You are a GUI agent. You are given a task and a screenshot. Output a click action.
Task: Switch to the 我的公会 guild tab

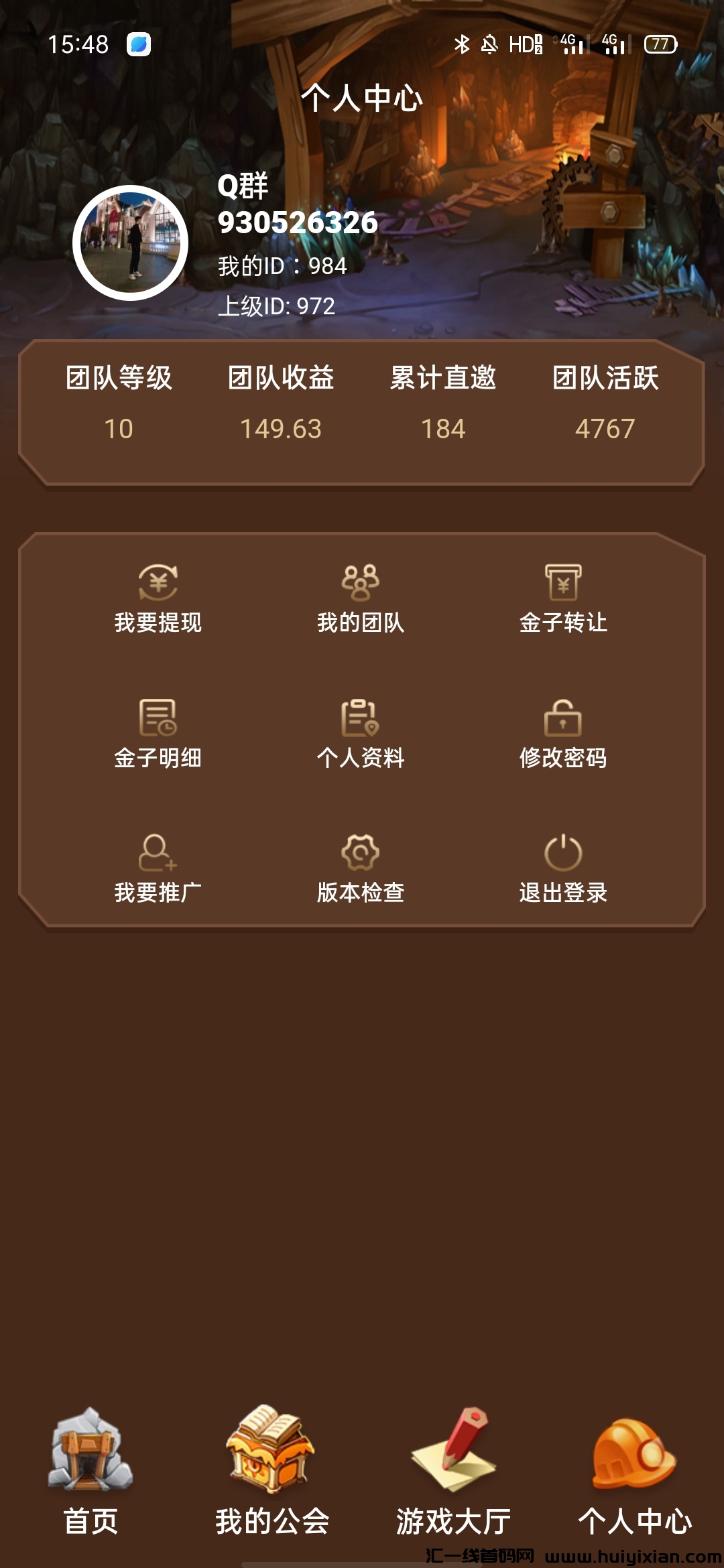[x=271, y=1471]
